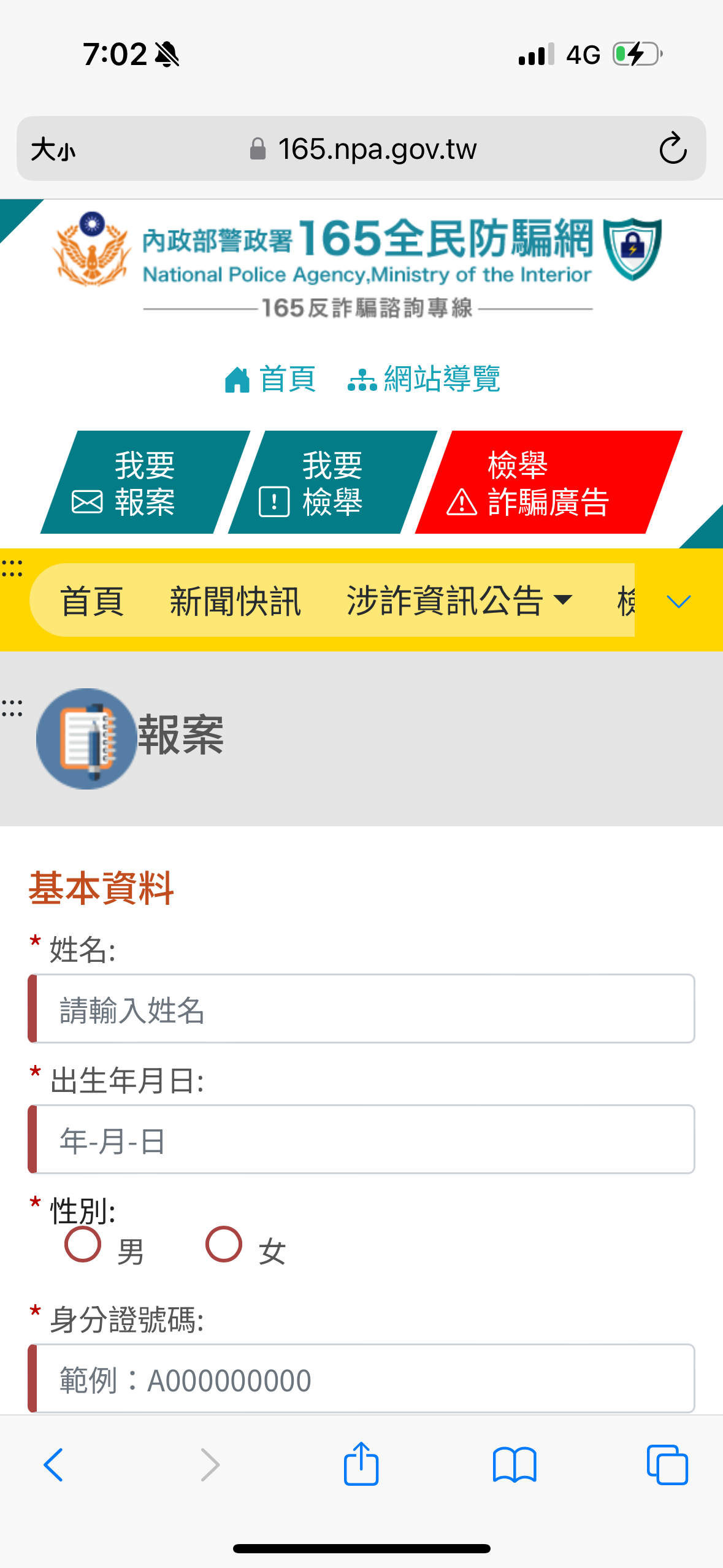Screen dimensions: 723x1568
Task: Open 新聞快訊 menu item
Action: [235, 601]
